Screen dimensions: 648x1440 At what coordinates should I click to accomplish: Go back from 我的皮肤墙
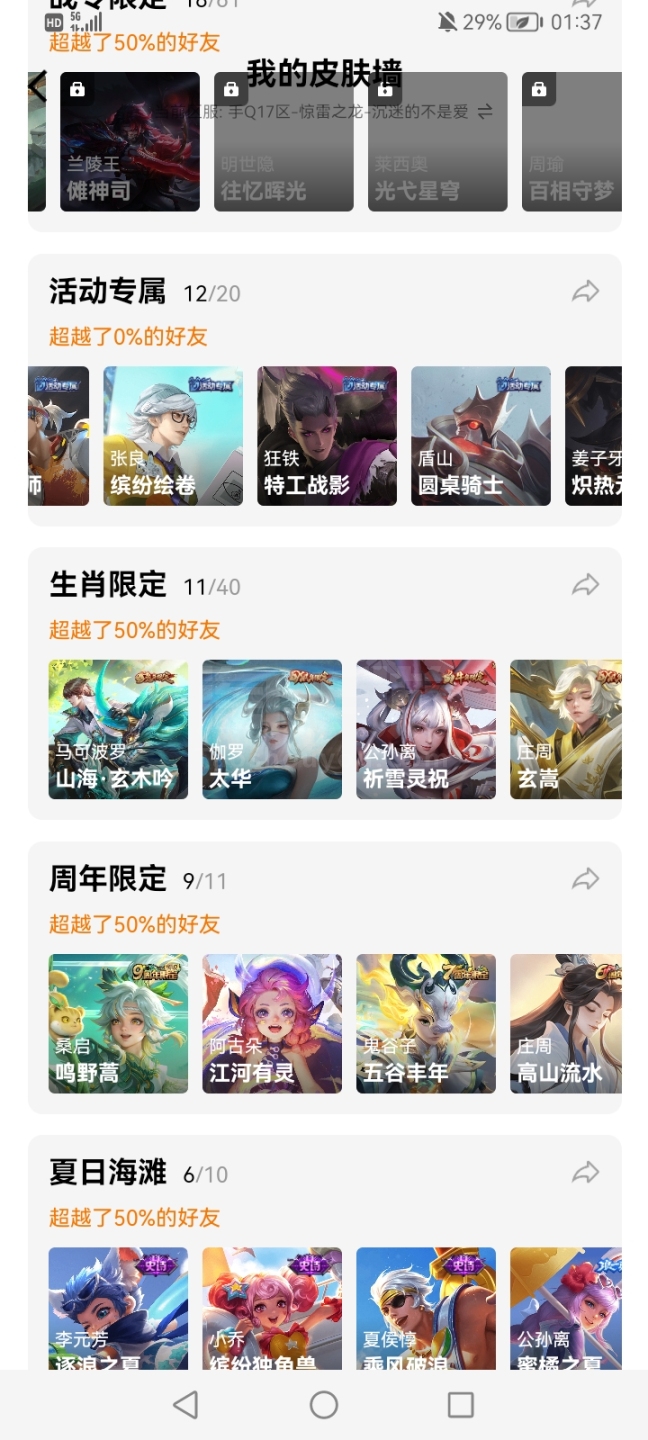point(38,87)
